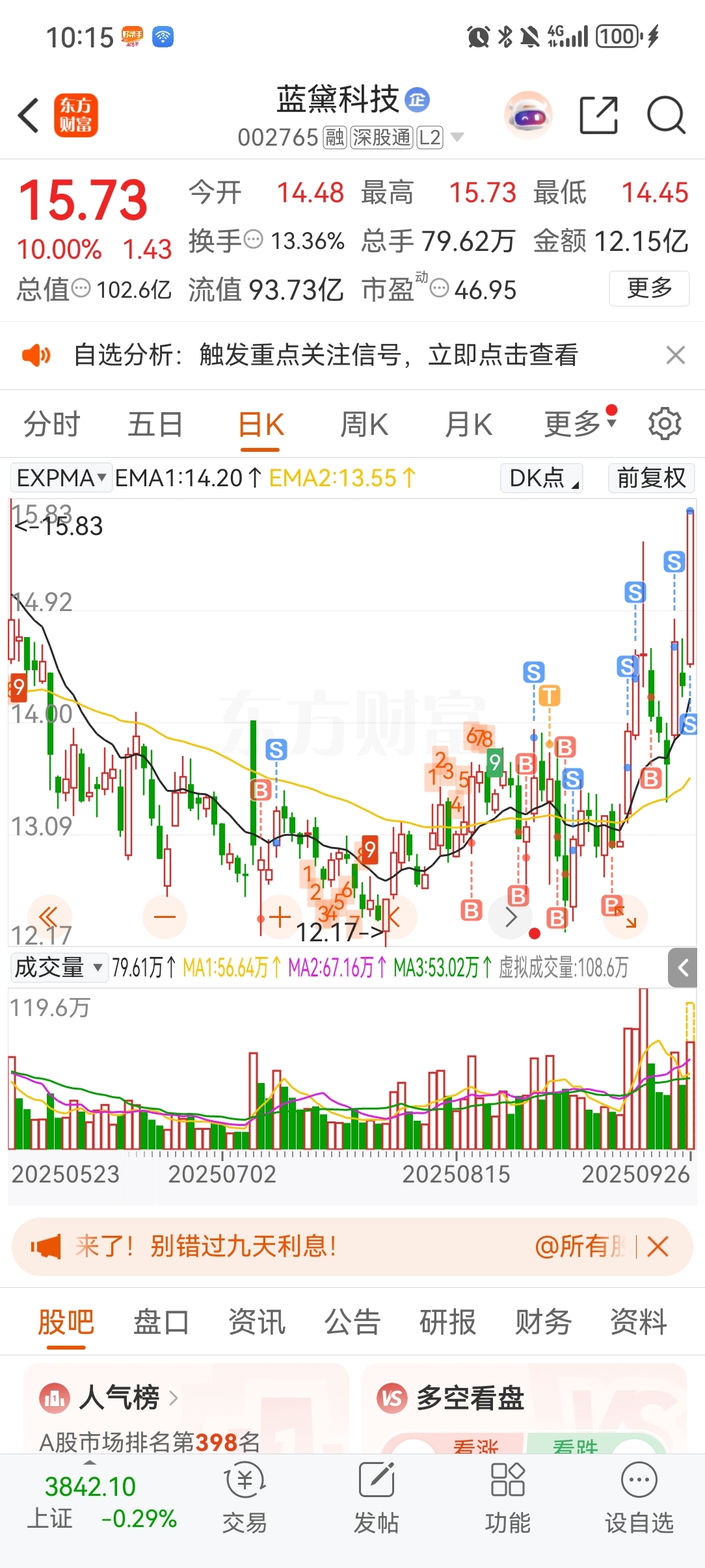The height and width of the screenshot is (1568, 705).
Task: Open the 前复权 adjustment option
Action: [x=651, y=478]
